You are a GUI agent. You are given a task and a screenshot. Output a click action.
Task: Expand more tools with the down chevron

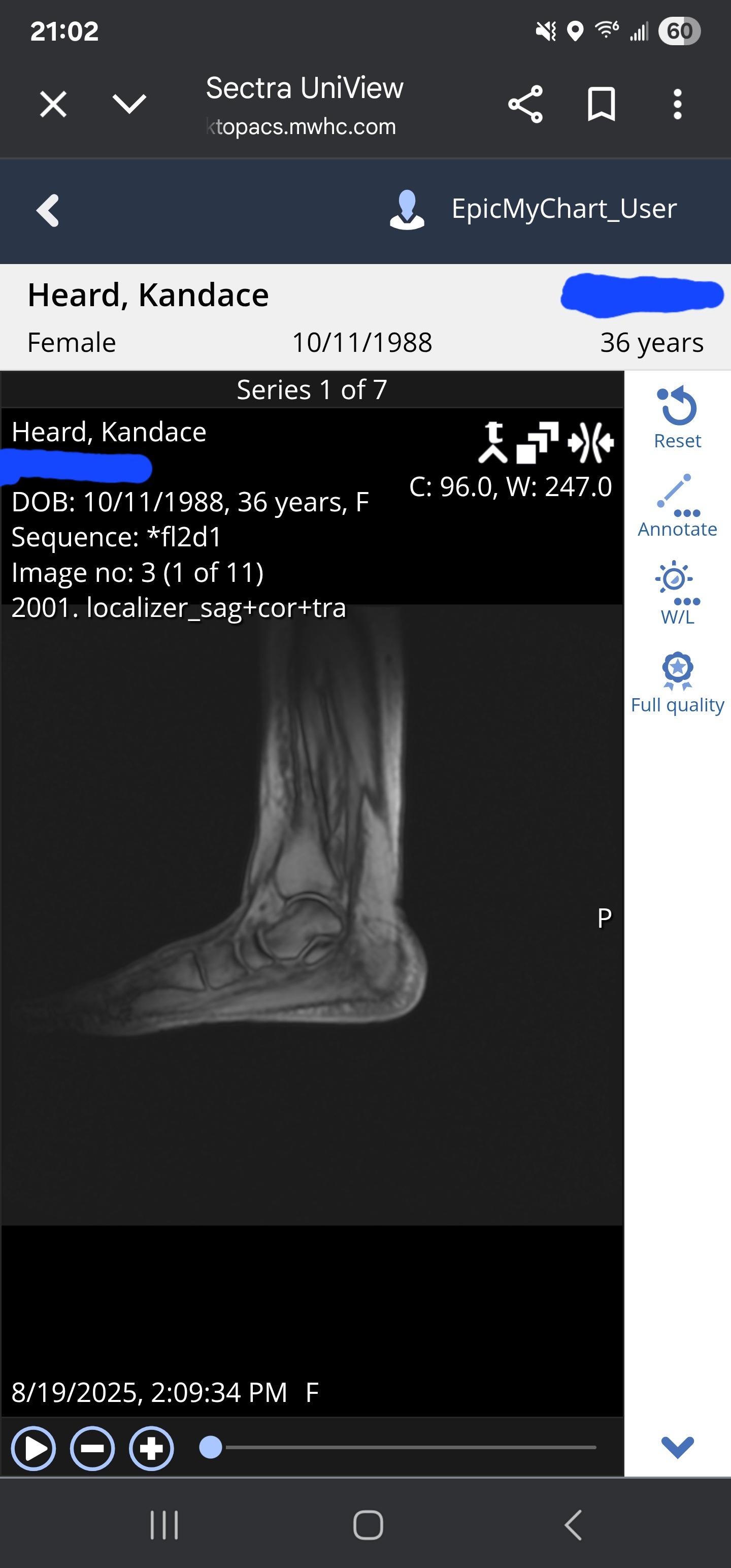click(677, 1447)
